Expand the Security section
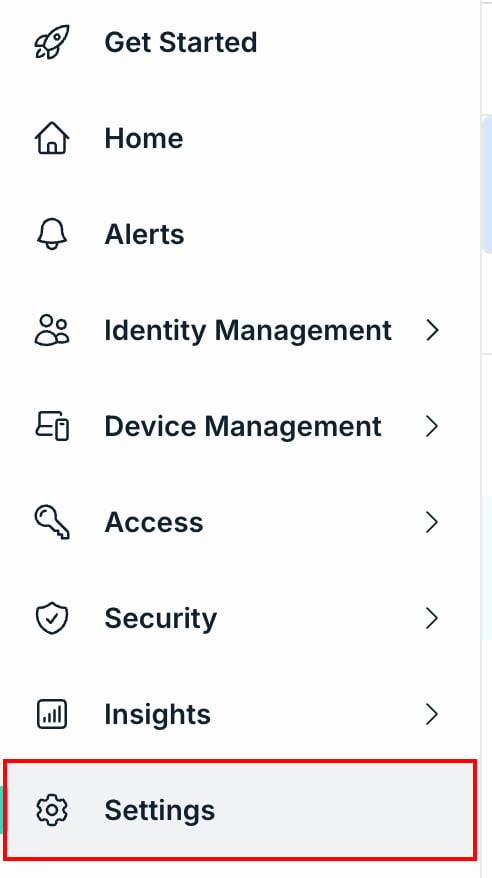This screenshot has height=878, width=492. click(x=240, y=618)
